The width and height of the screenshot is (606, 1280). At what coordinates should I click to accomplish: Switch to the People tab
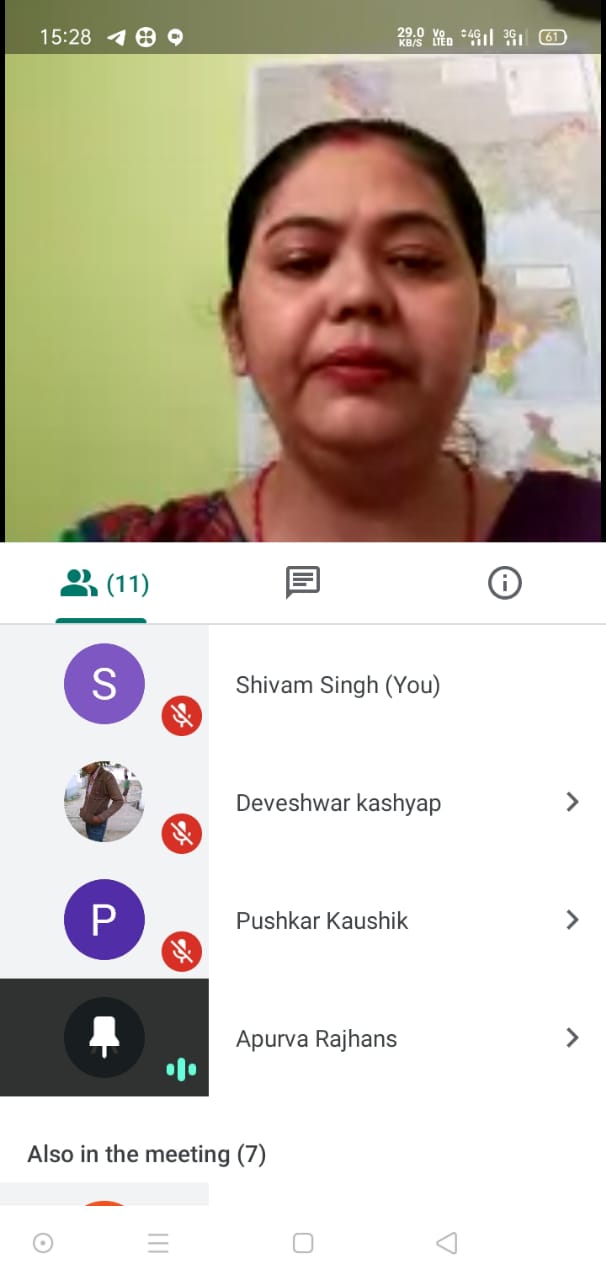click(x=102, y=583)
